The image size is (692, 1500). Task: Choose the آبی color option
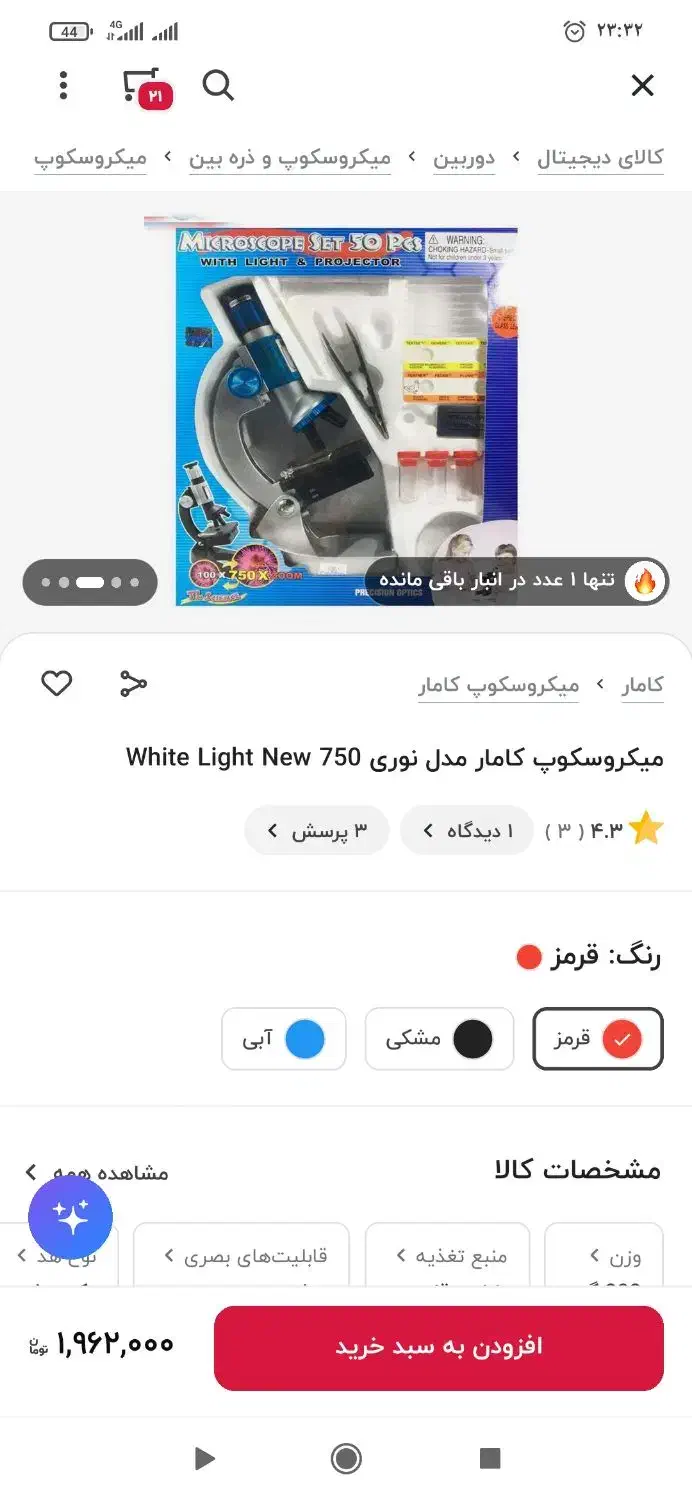tap(284, 1039)
